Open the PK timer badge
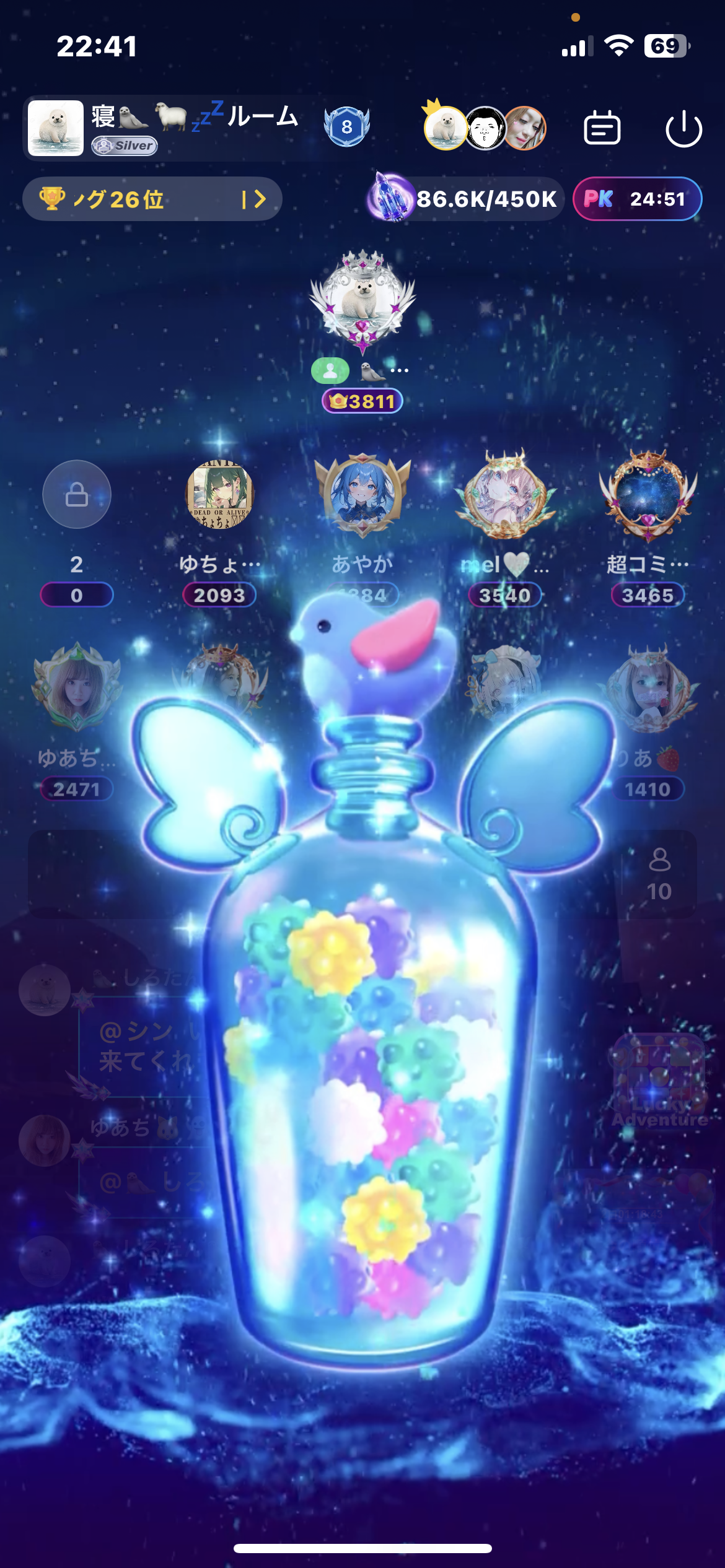 point(637,199)
